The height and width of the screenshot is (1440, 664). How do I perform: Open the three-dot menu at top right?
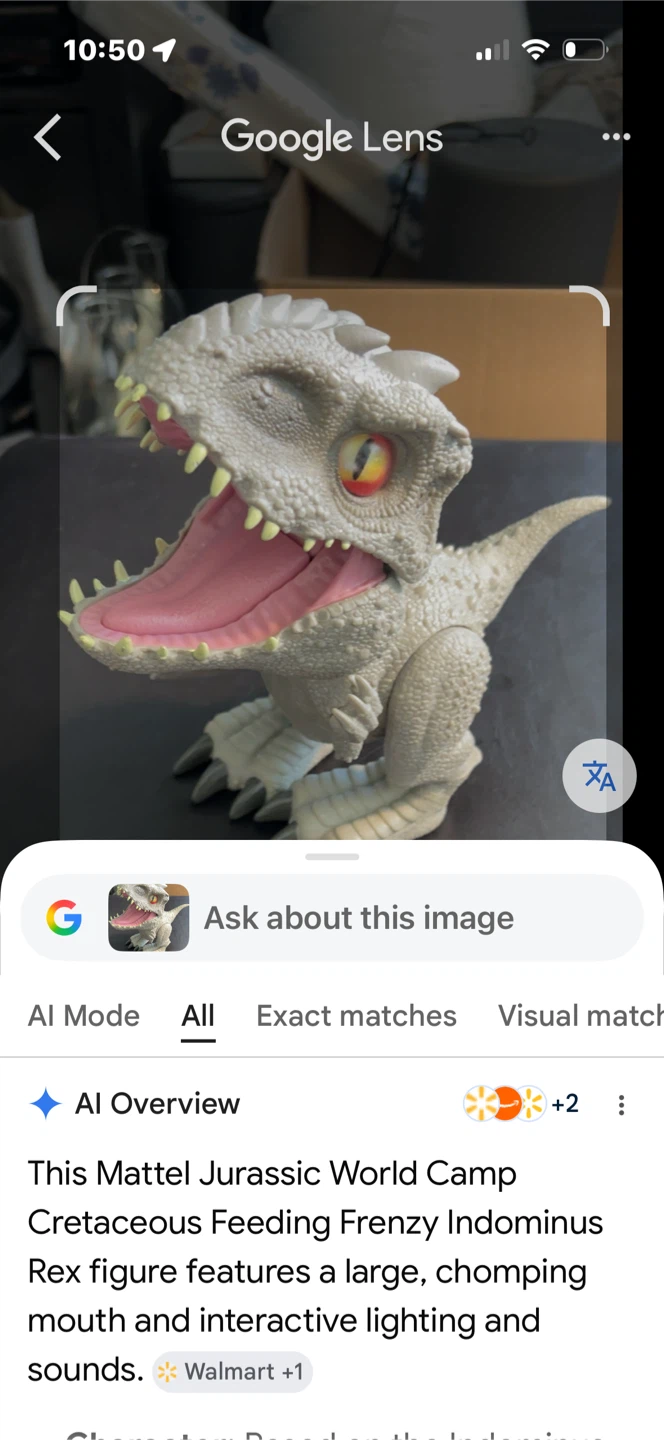[x=616, y=137]
